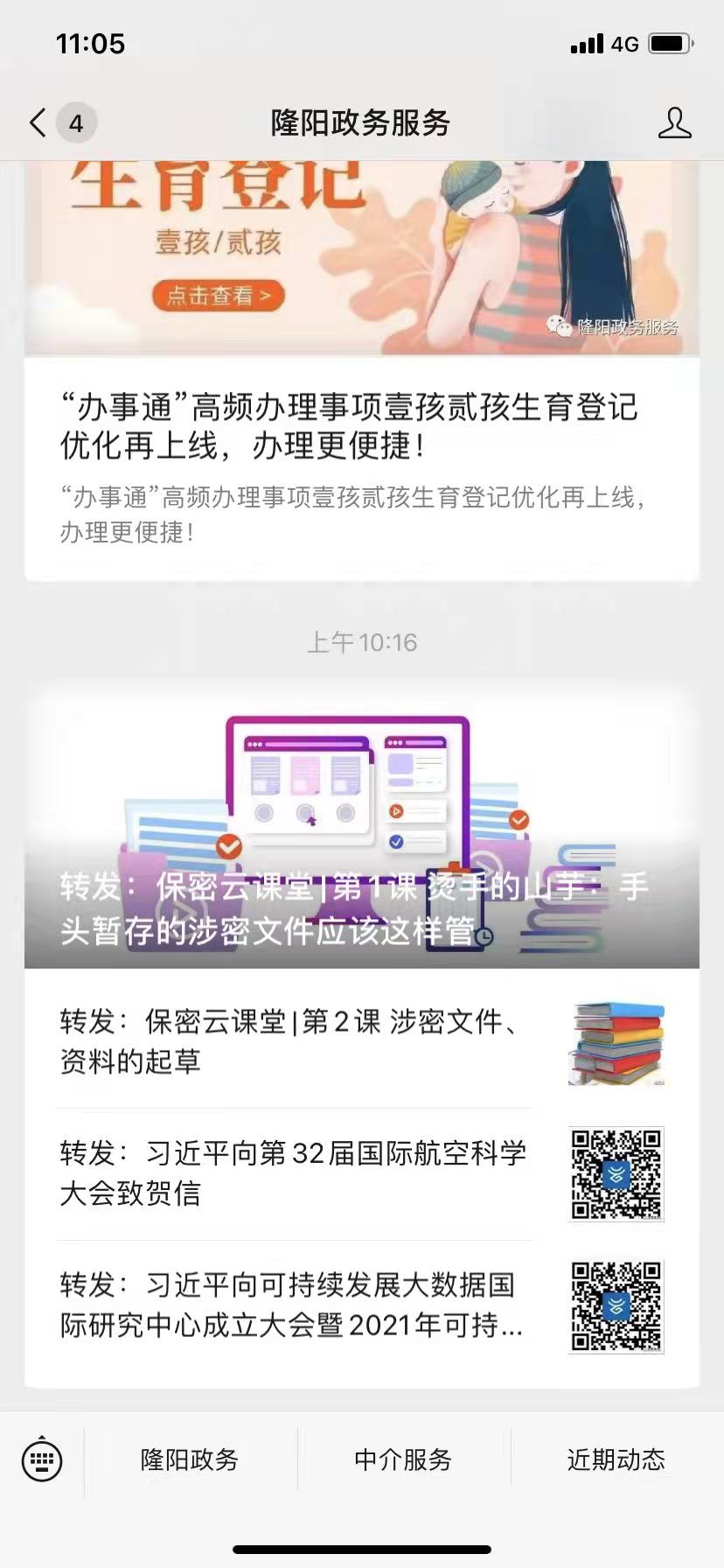
Task: Open the 中介服务 menu
Action: [403, 1459]
